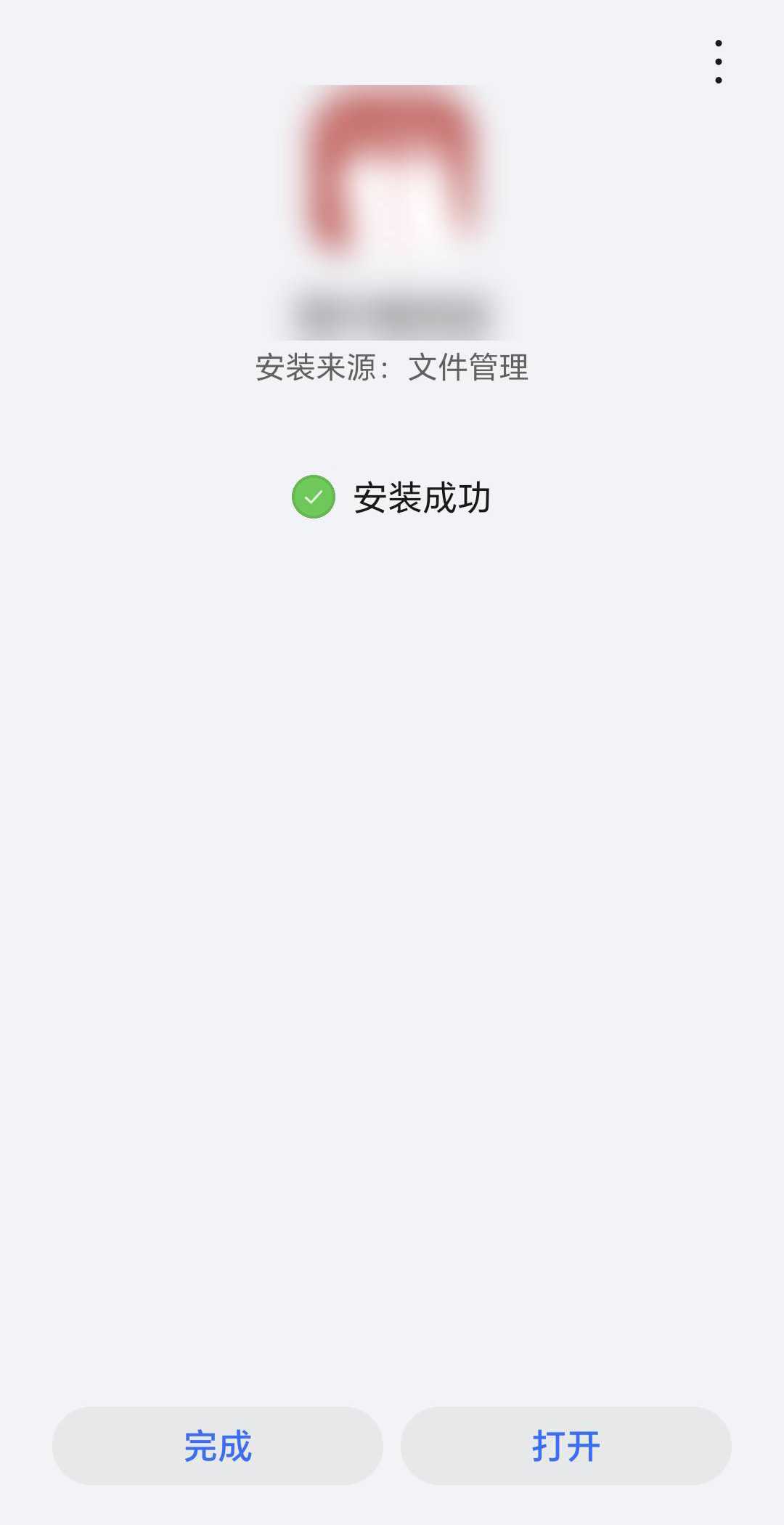The height and width of the screenshot is (1525, 784).
Task: Tap 文件管理 in the source line
Action: coord(468,367)
